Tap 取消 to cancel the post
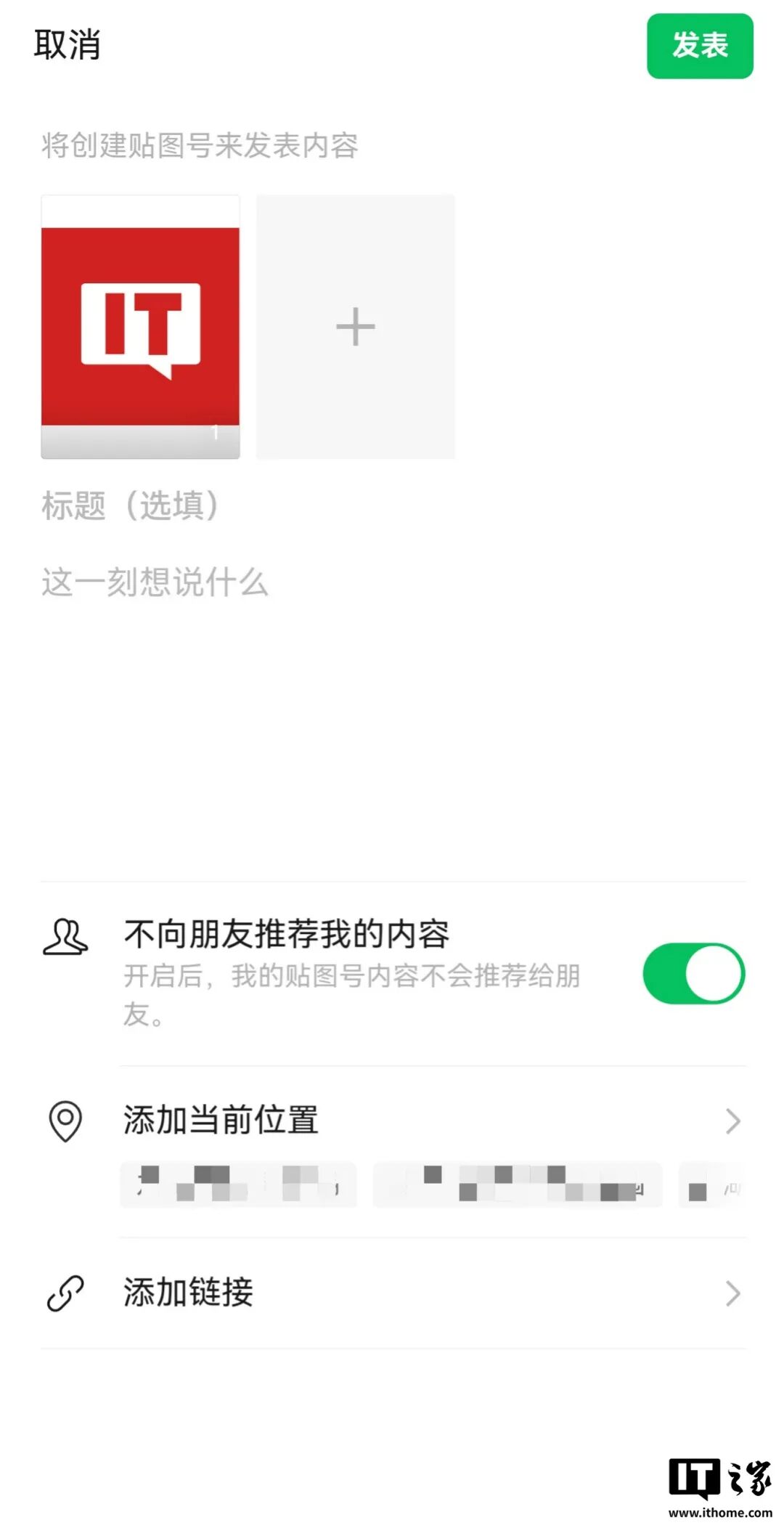Viewport: 784px width, 1528px height. tap(67, 45)
